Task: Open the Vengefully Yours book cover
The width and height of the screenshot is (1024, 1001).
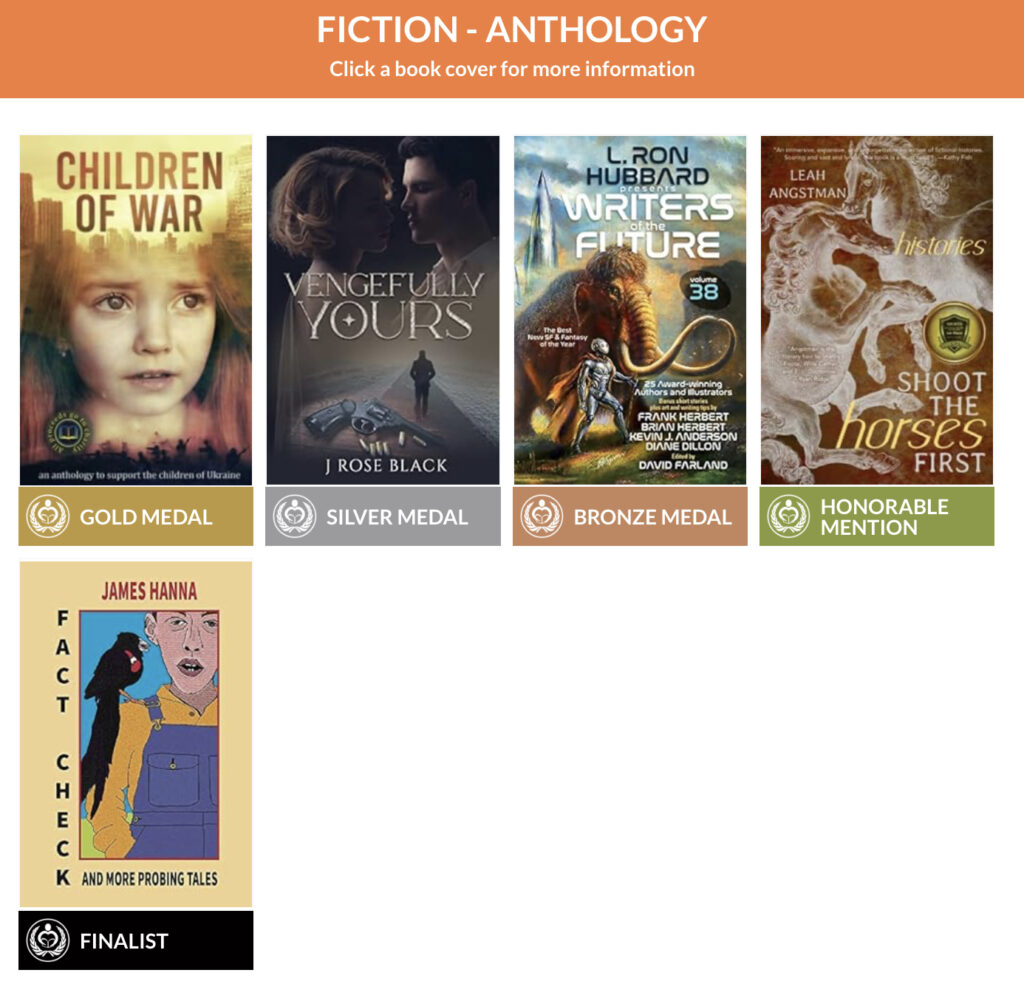Action: click(x=383, y=310)
